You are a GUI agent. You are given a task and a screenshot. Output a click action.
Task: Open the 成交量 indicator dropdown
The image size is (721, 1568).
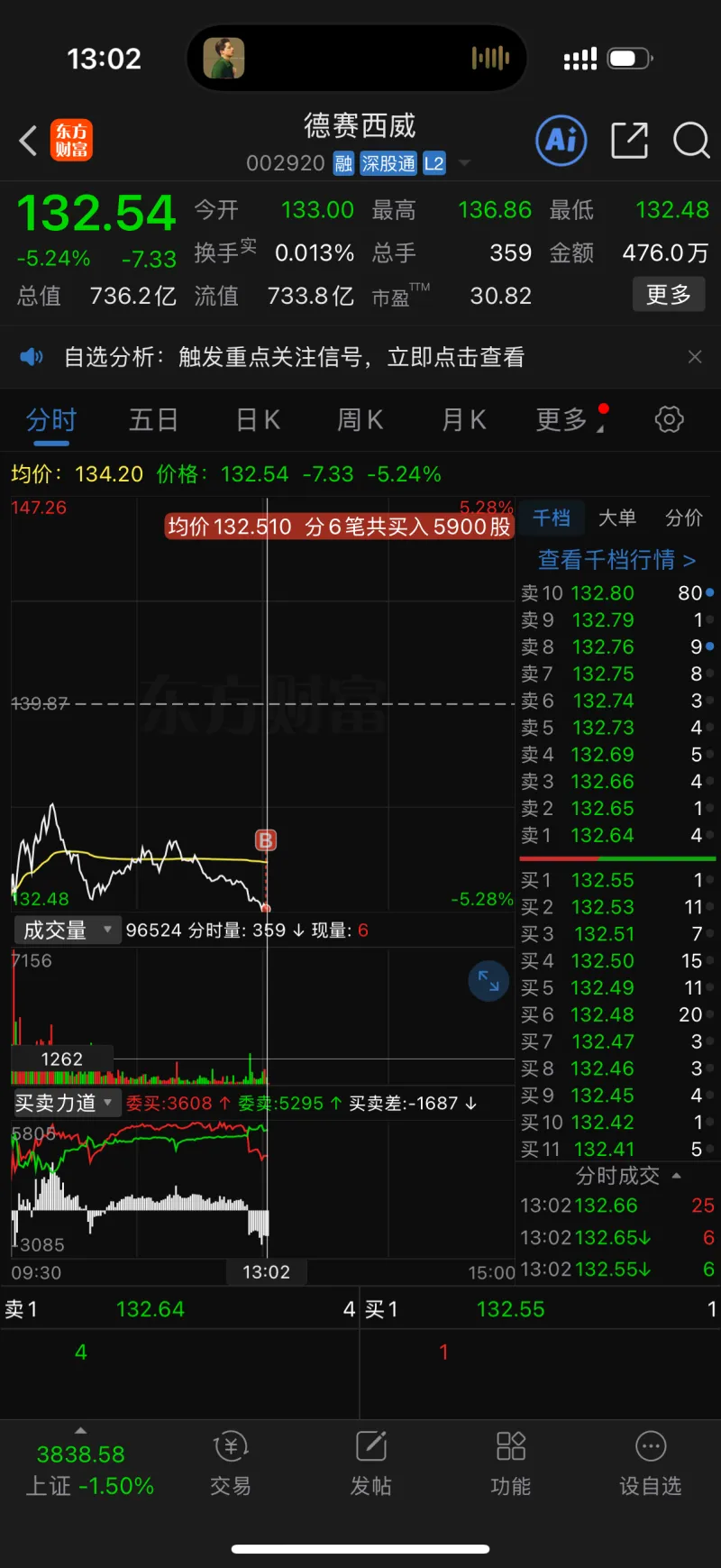(x=67, y=930)
